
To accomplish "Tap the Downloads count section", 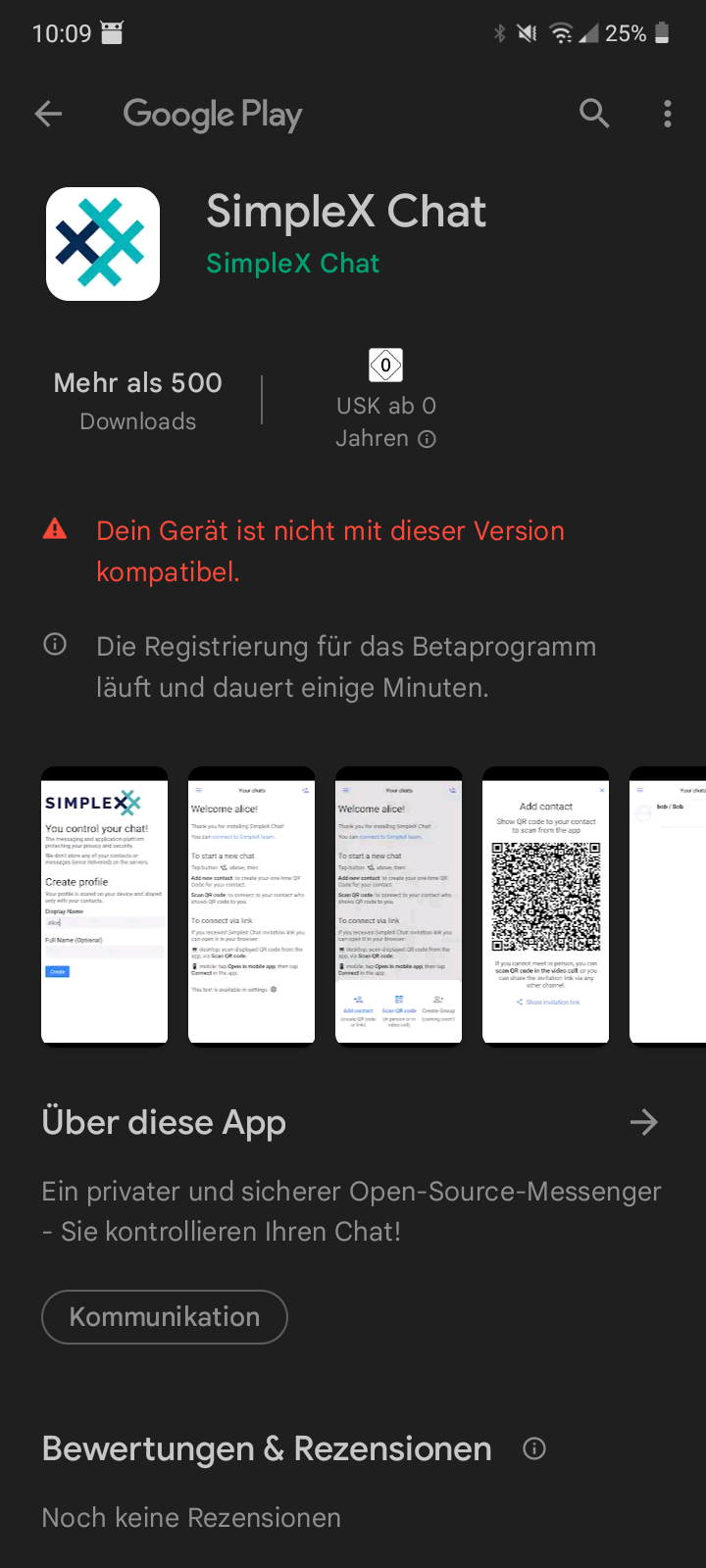I will pyautogui.click(x=137, y=399).
